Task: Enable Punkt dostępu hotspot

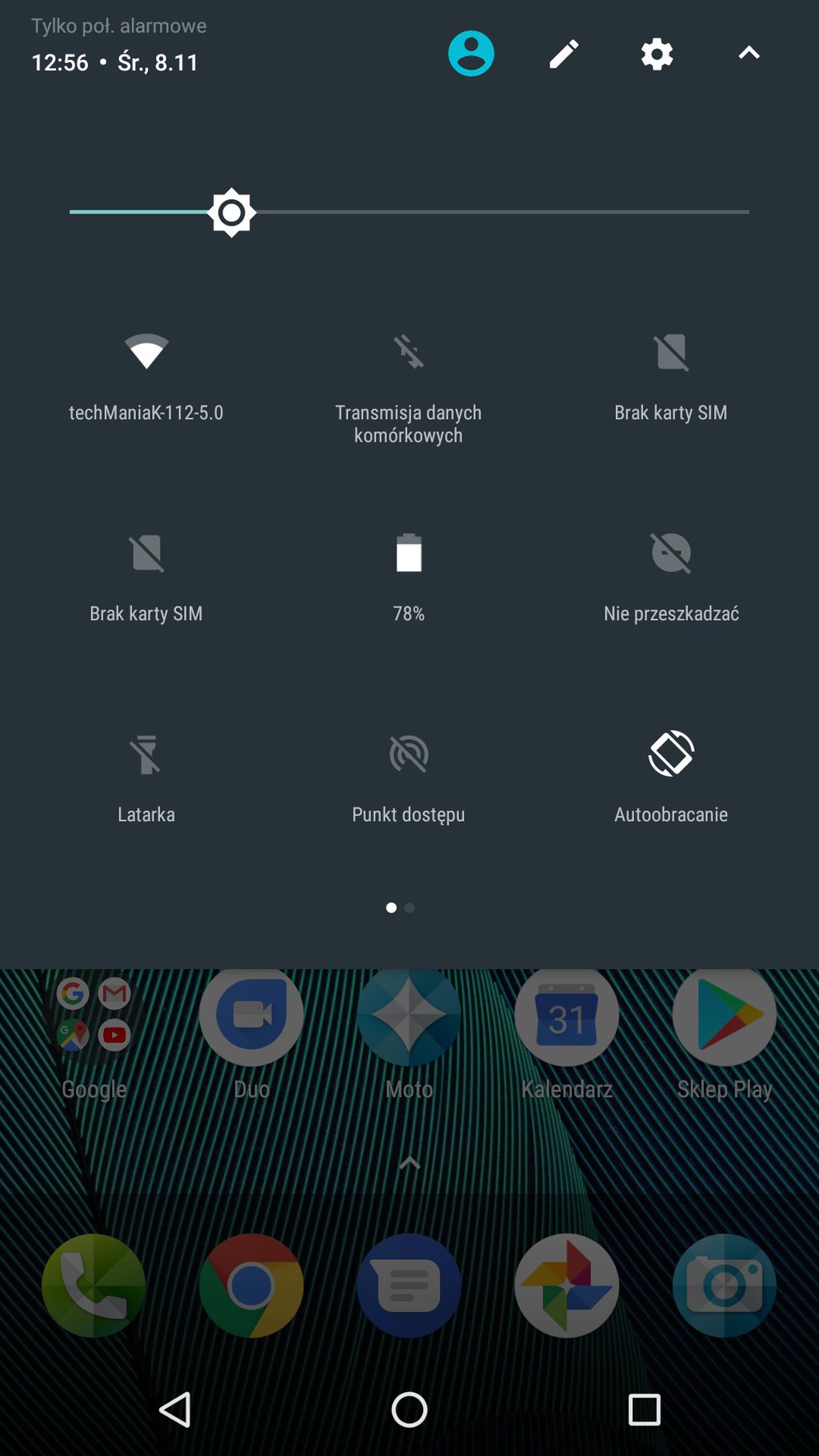Action: pos(408,754)
